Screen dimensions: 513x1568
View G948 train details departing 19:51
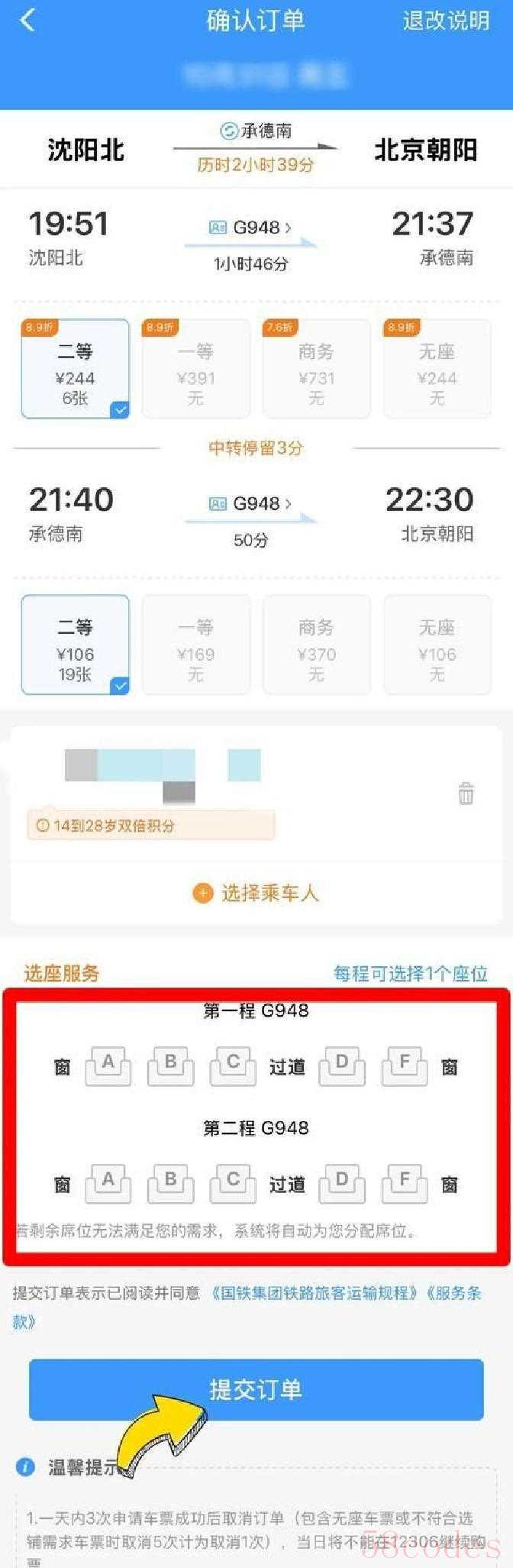pos(250,228)
